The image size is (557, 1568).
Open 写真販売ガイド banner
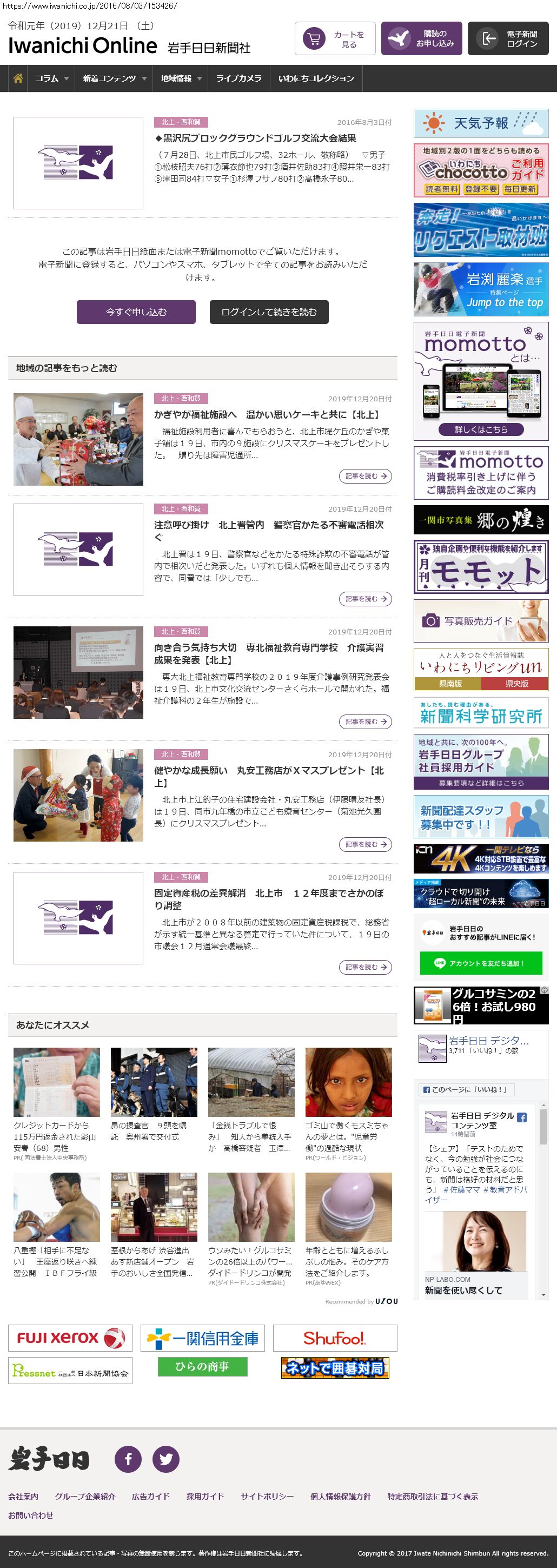click(x=481, y=621)
